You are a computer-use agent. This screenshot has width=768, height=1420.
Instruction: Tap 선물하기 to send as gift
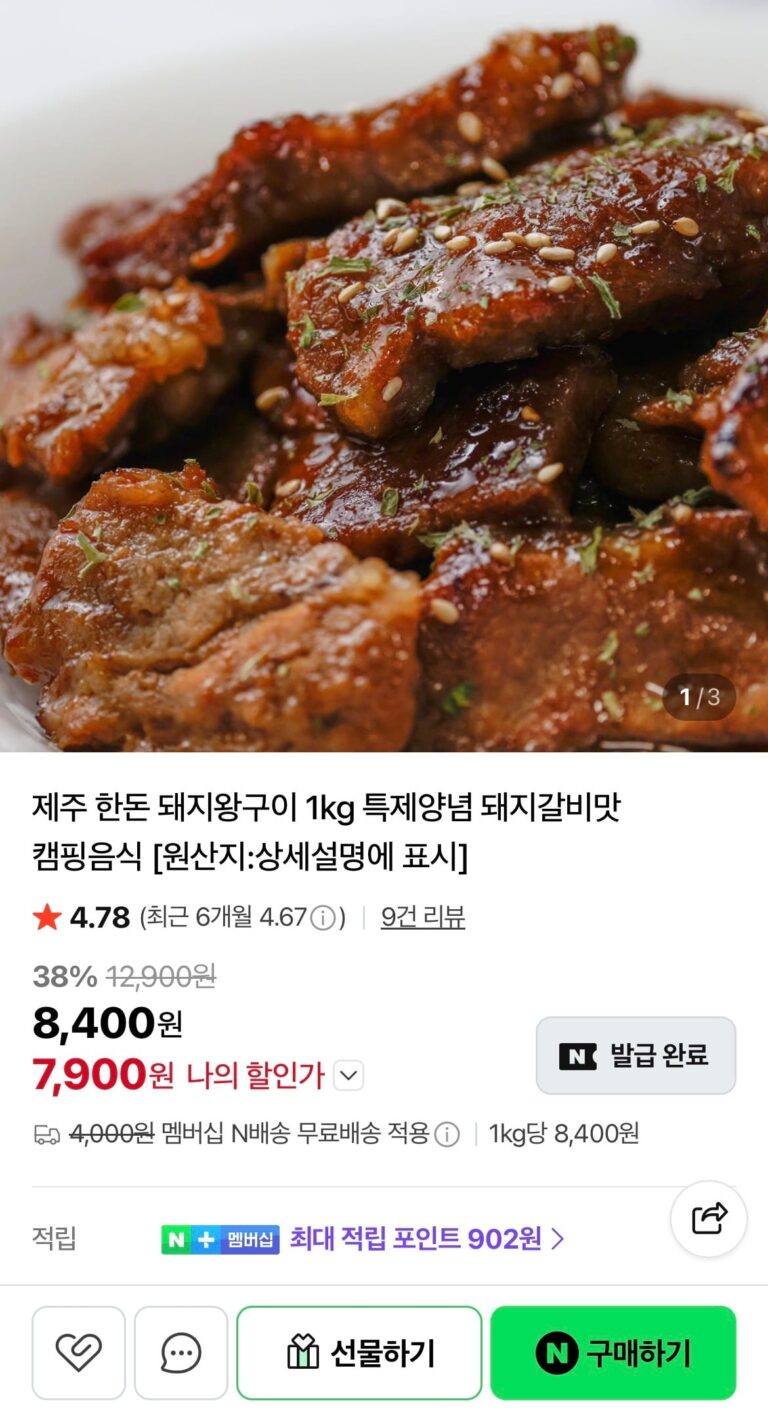(359, 1353)
